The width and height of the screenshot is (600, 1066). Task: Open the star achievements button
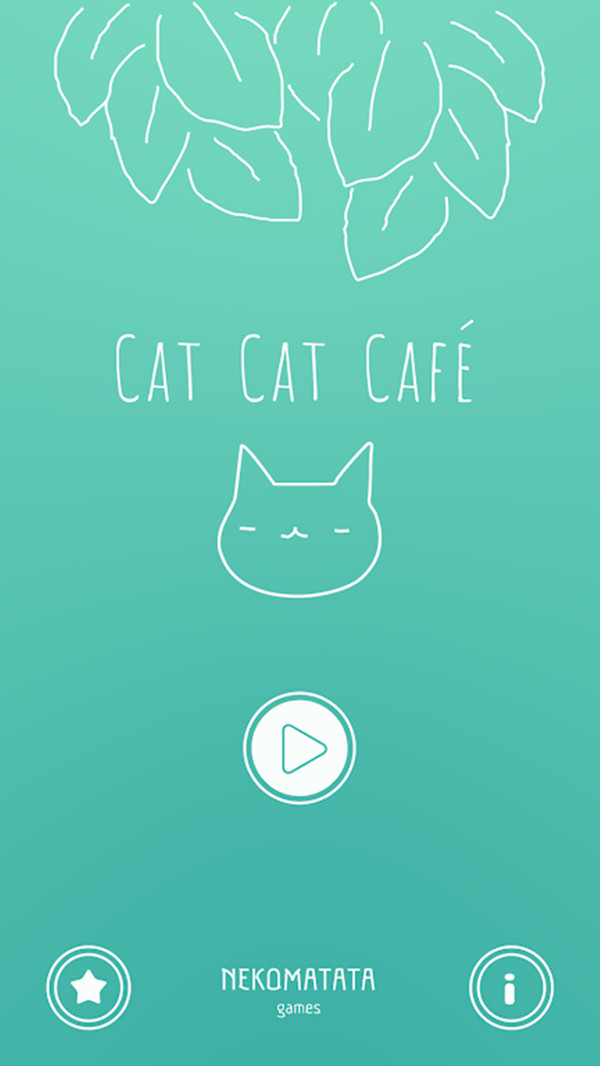(89, 988)
